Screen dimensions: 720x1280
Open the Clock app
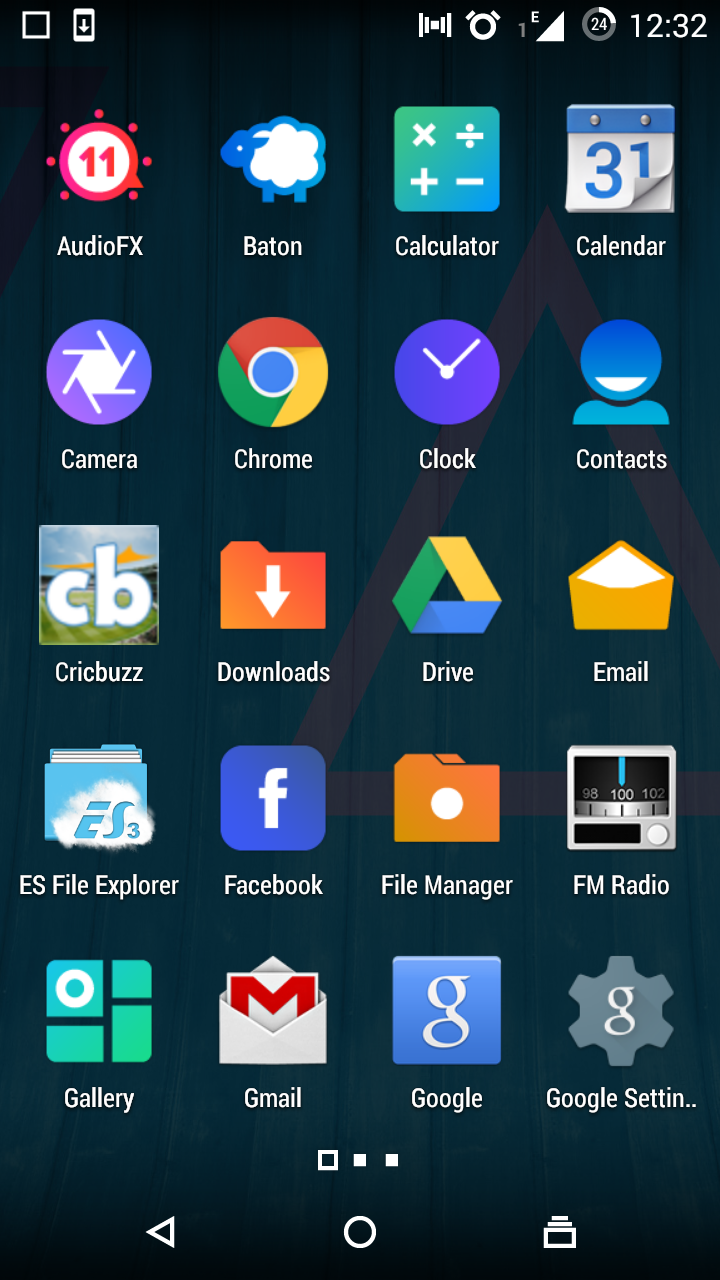pos(447,372)
